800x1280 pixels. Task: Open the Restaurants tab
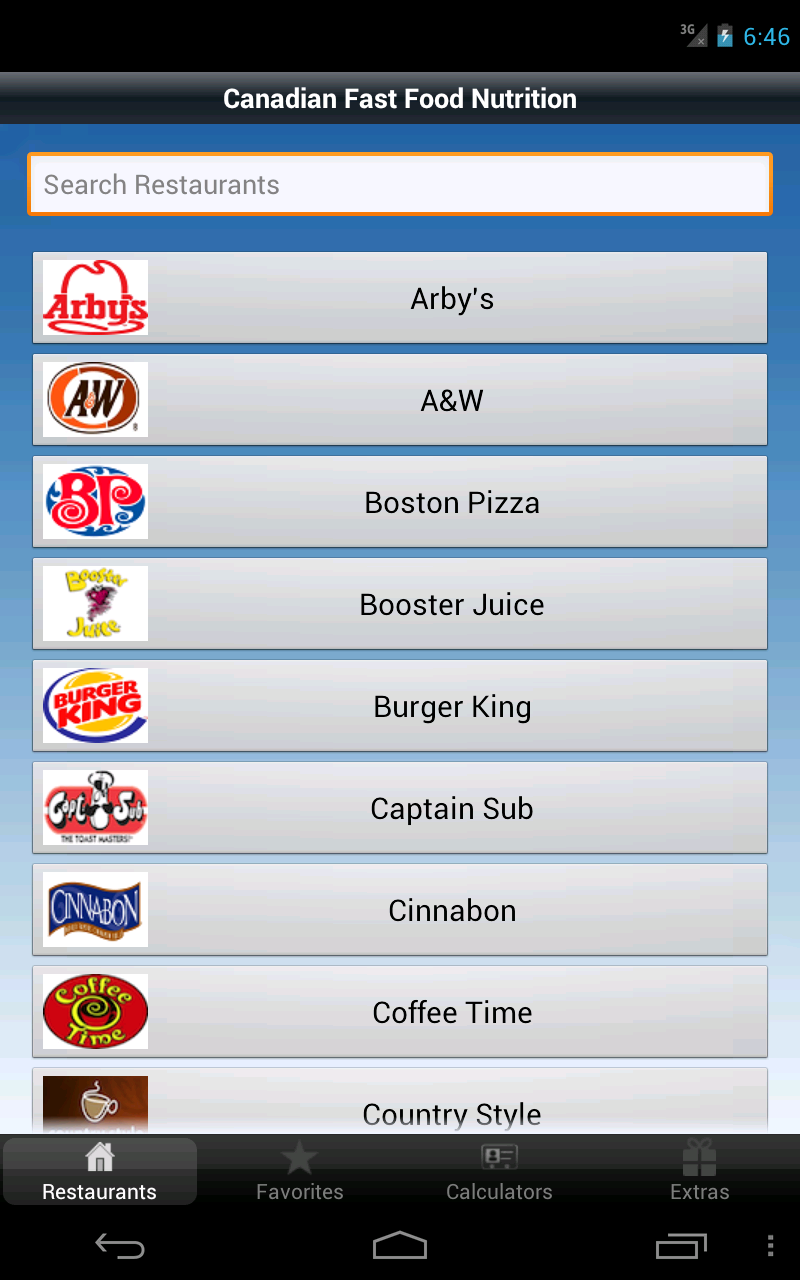click(99, 1171)
